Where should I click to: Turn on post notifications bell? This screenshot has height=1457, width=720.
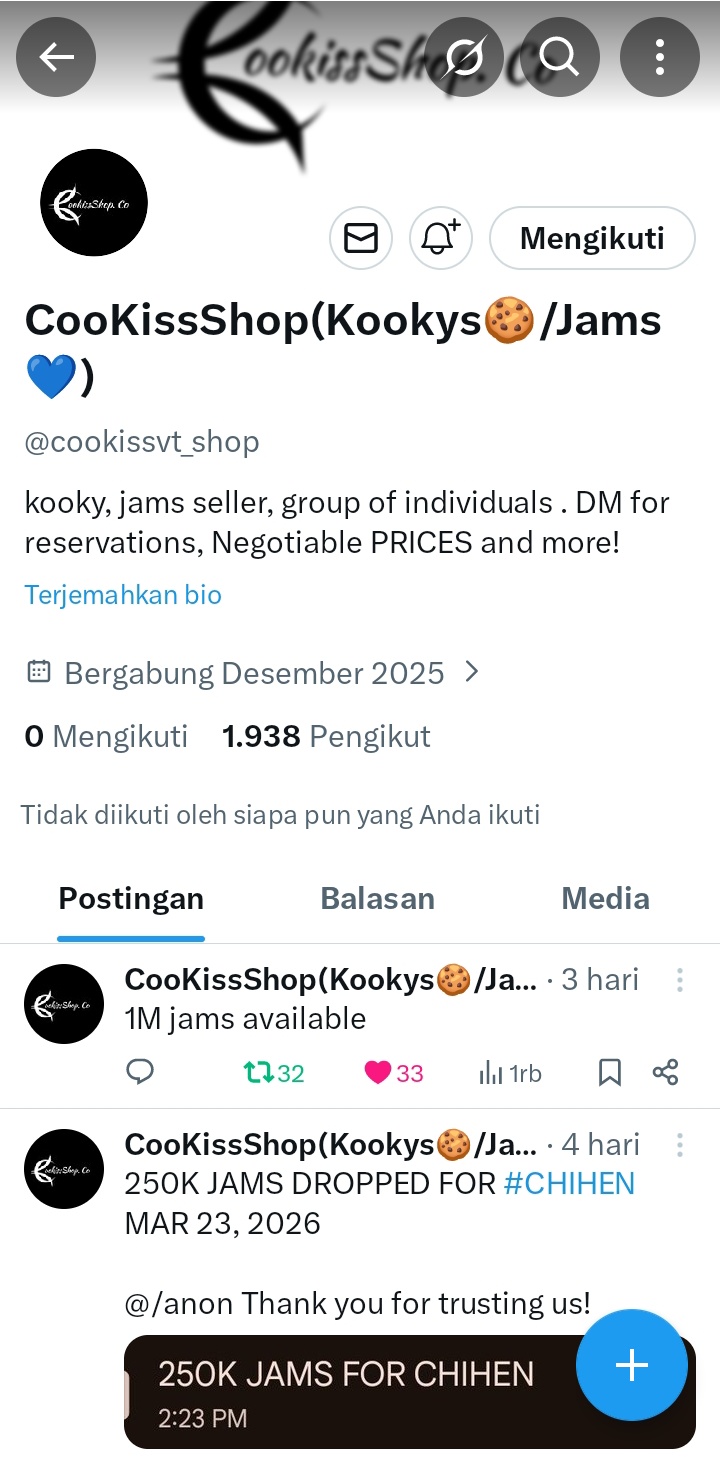[x=440, y=238]
